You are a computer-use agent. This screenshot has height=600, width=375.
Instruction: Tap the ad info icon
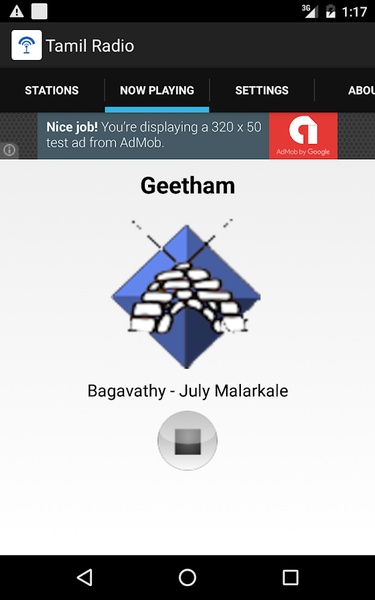pos(9,150)
